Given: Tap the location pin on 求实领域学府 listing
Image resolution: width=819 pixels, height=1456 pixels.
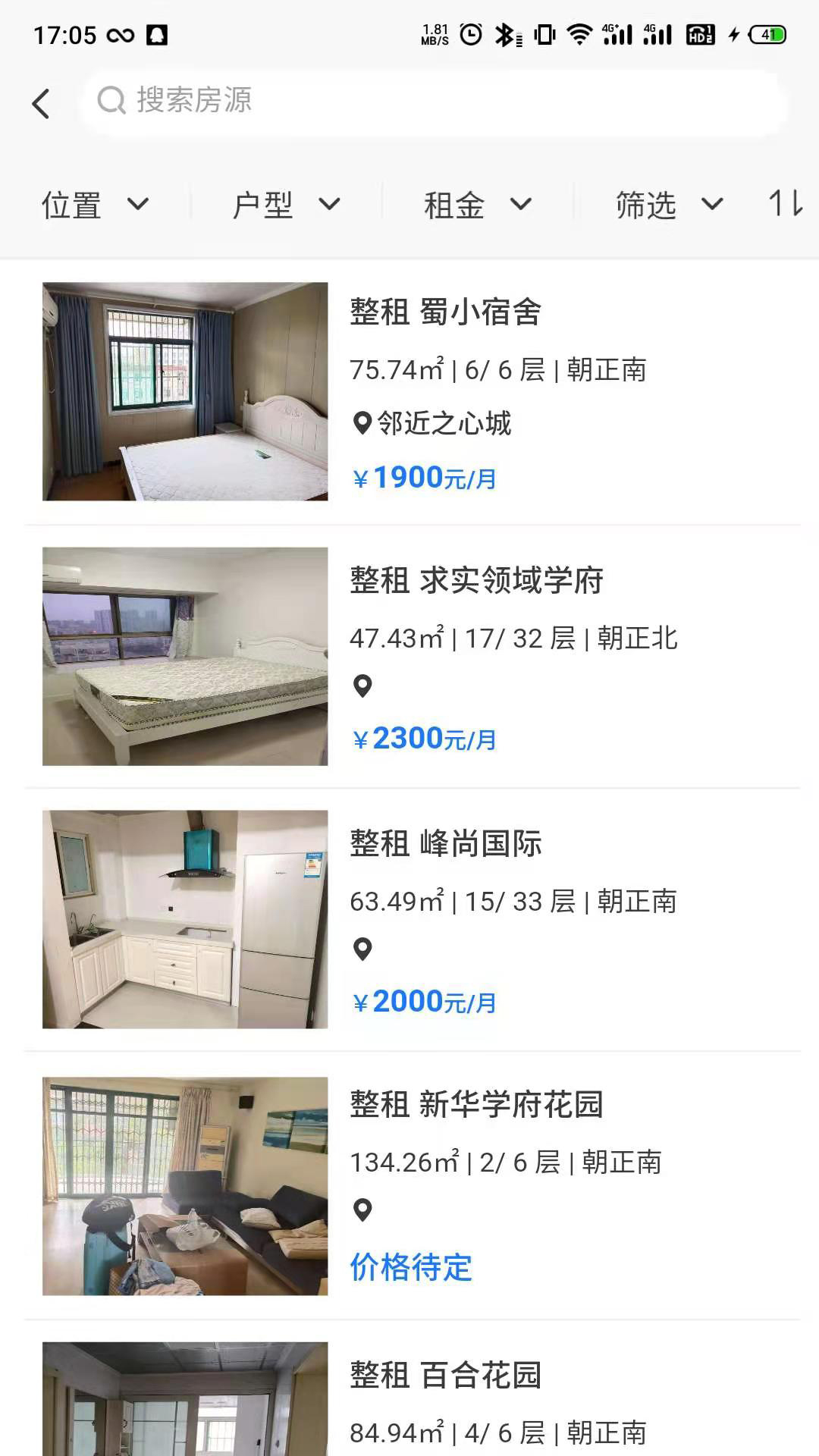Looking at the screenshot, I should pyautogui.click(x=362, y=685).
